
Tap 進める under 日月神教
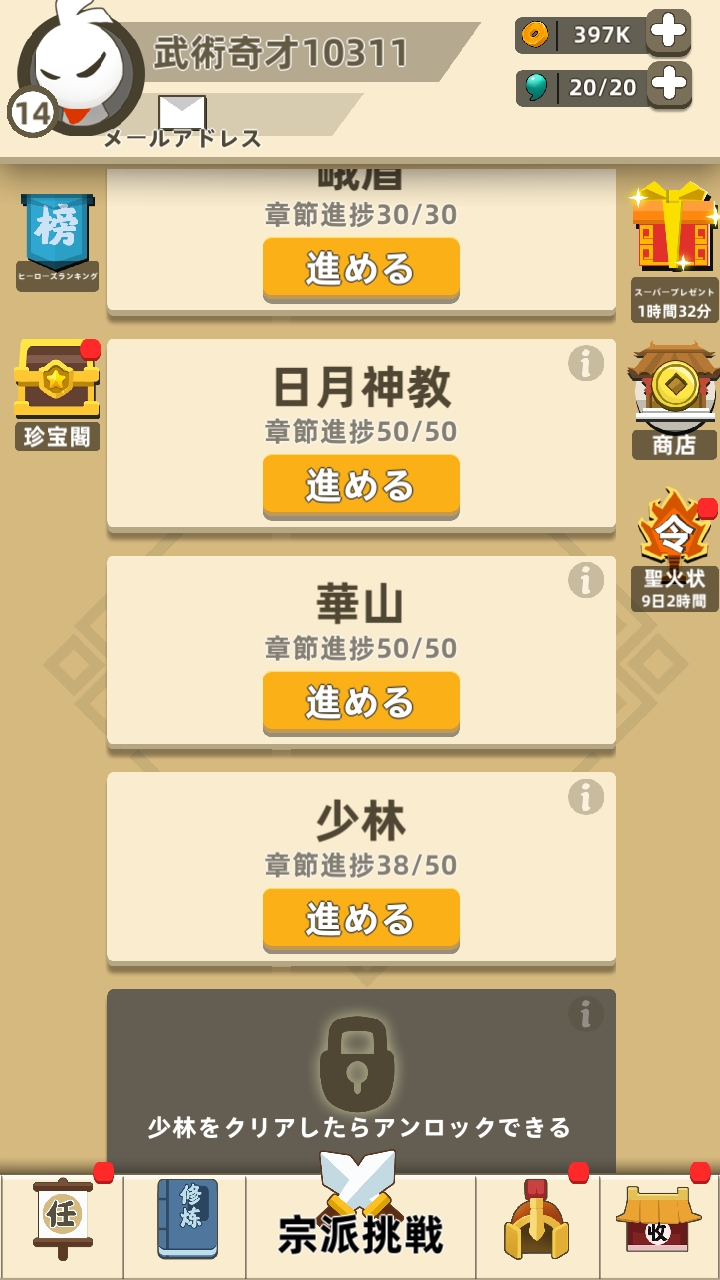coord(361,486)
